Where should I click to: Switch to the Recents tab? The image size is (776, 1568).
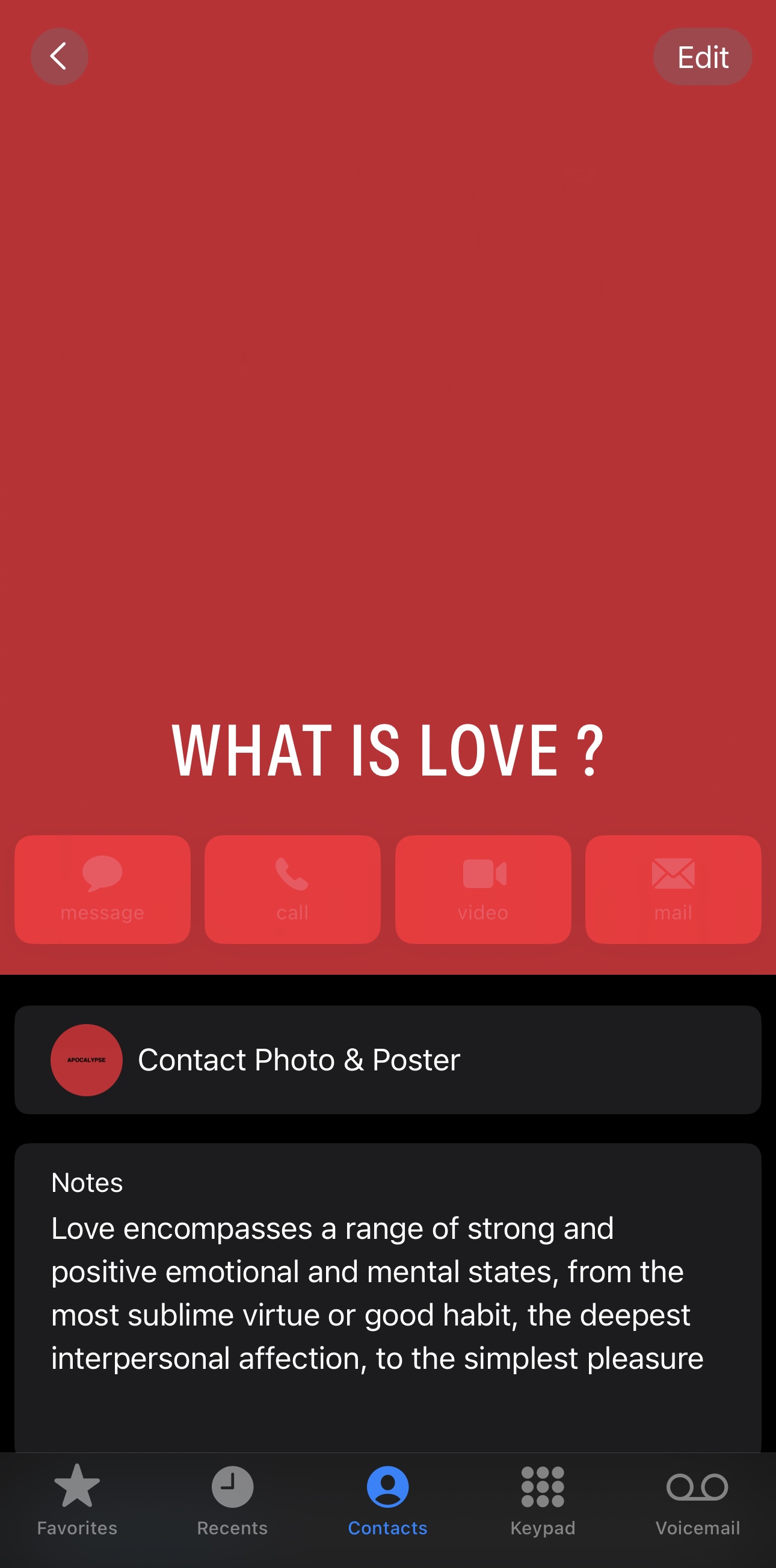point(232,1499)
